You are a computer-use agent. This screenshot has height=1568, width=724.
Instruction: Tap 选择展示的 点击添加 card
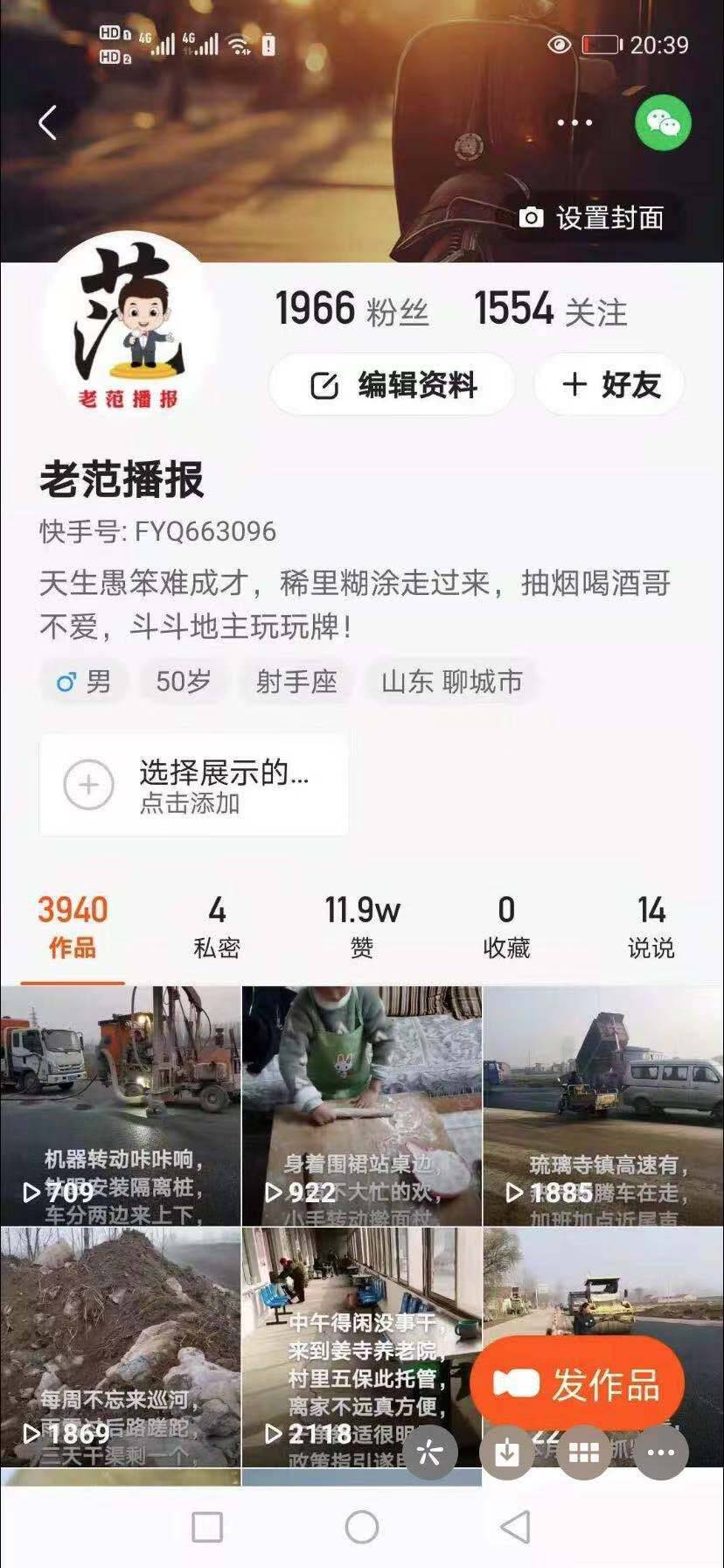193,785
